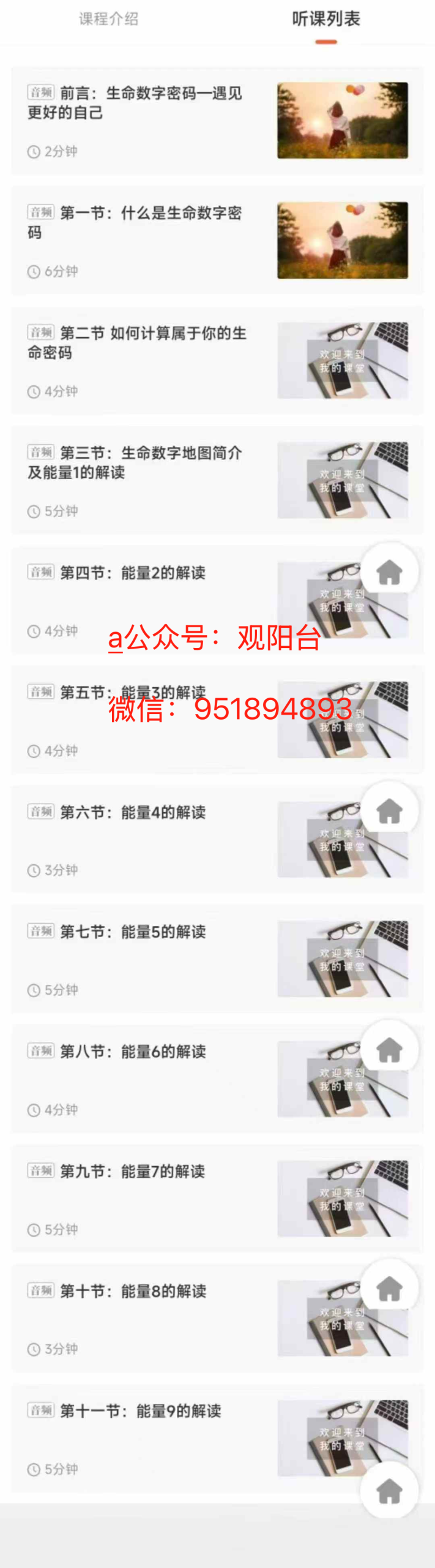The width and height of the screenshot is (435, 1568).
Task: Select the 听课列表 tab
Action: tap(325, 19)
